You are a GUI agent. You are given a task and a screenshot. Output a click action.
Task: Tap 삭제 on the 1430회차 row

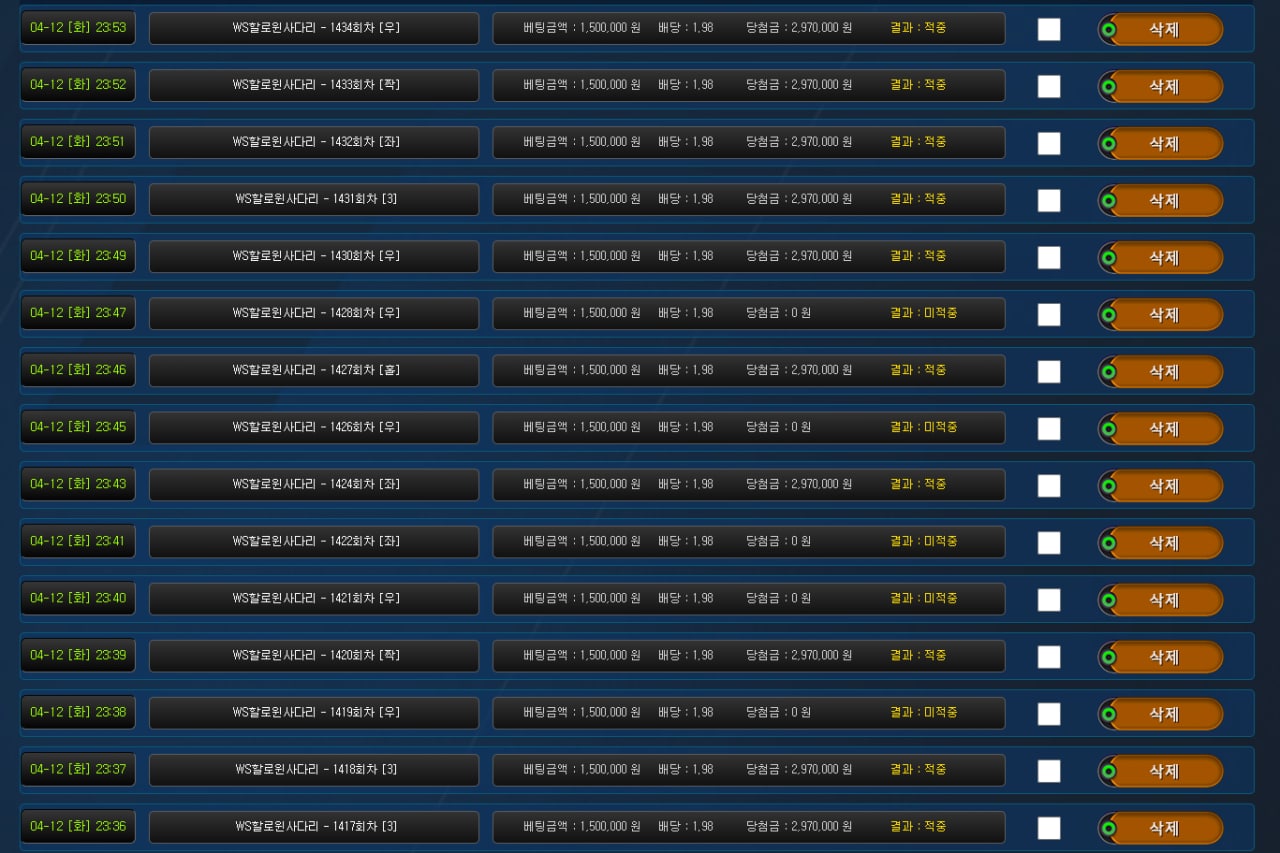pos(1162,258)
